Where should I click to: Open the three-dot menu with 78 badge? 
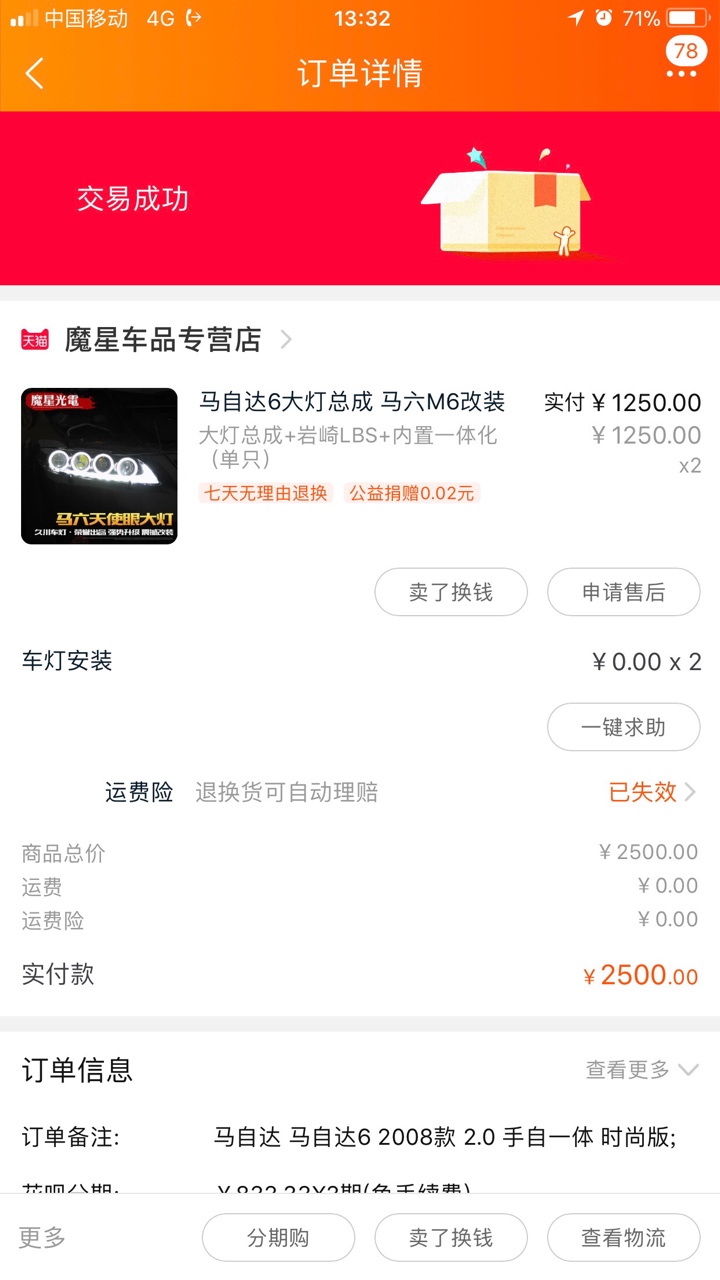click(x=682, y=66)
